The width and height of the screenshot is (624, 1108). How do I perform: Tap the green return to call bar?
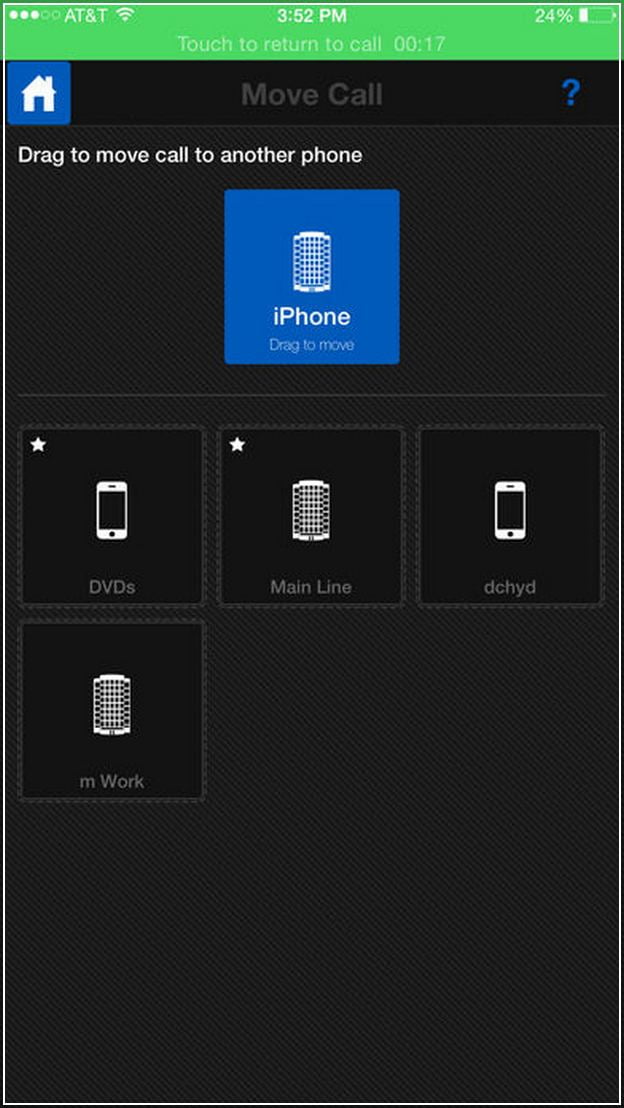click(312, 44)
